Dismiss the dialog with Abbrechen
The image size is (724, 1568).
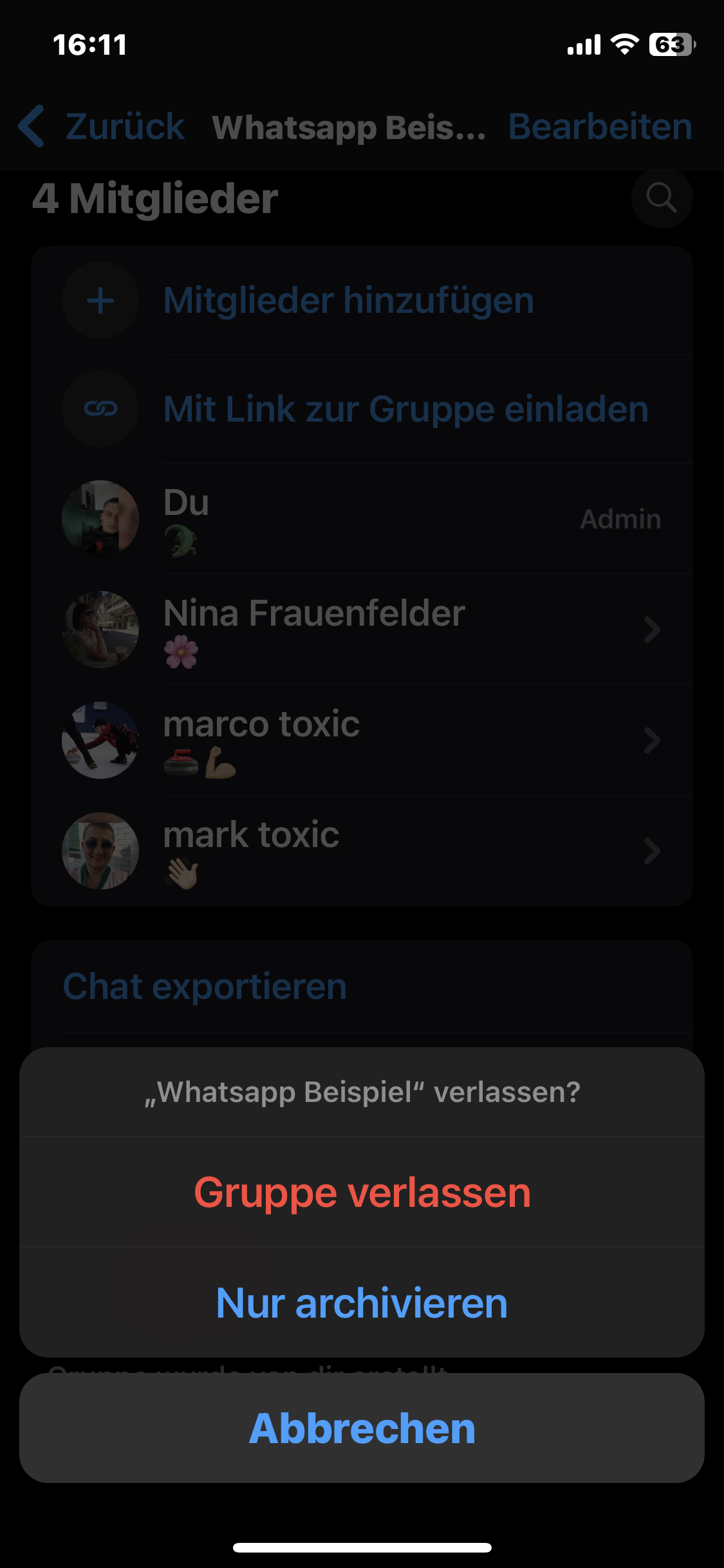pyautogui.click(x=362, y=1428)
